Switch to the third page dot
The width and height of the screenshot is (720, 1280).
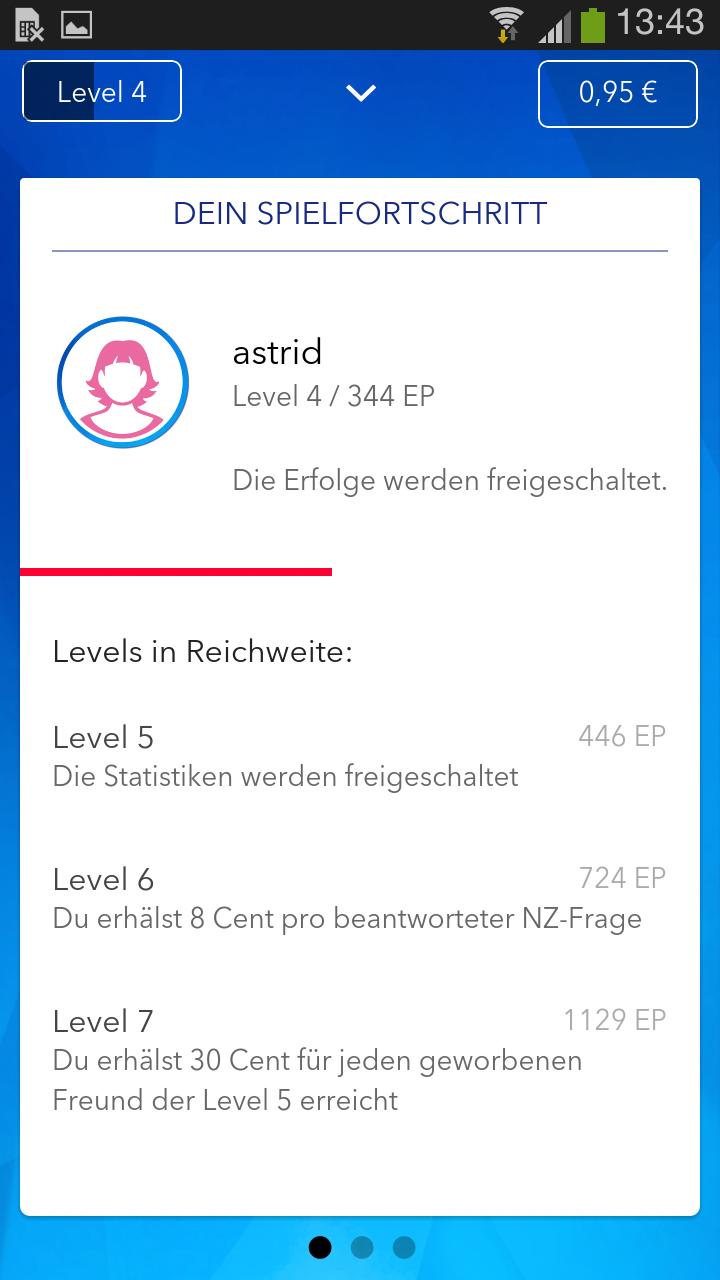(x=403, y=1247)
